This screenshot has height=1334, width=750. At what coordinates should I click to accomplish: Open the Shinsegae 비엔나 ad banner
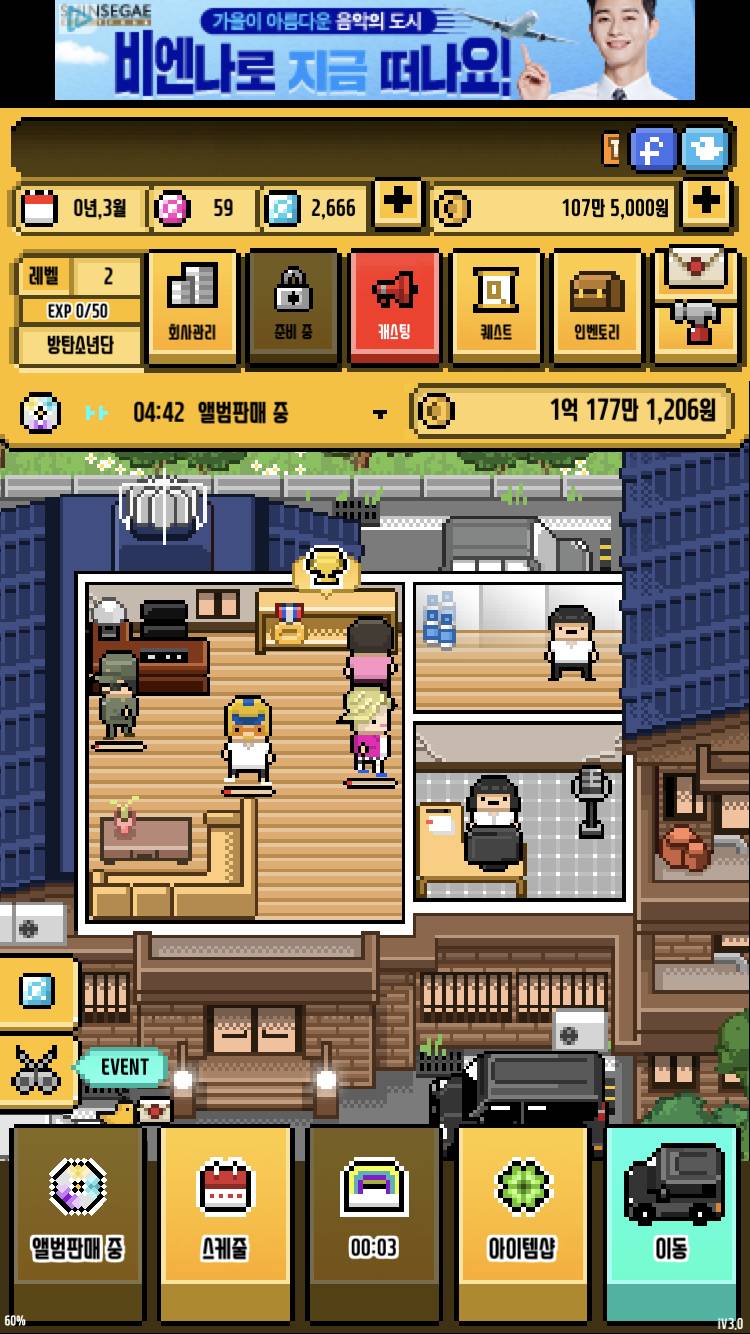374,50
